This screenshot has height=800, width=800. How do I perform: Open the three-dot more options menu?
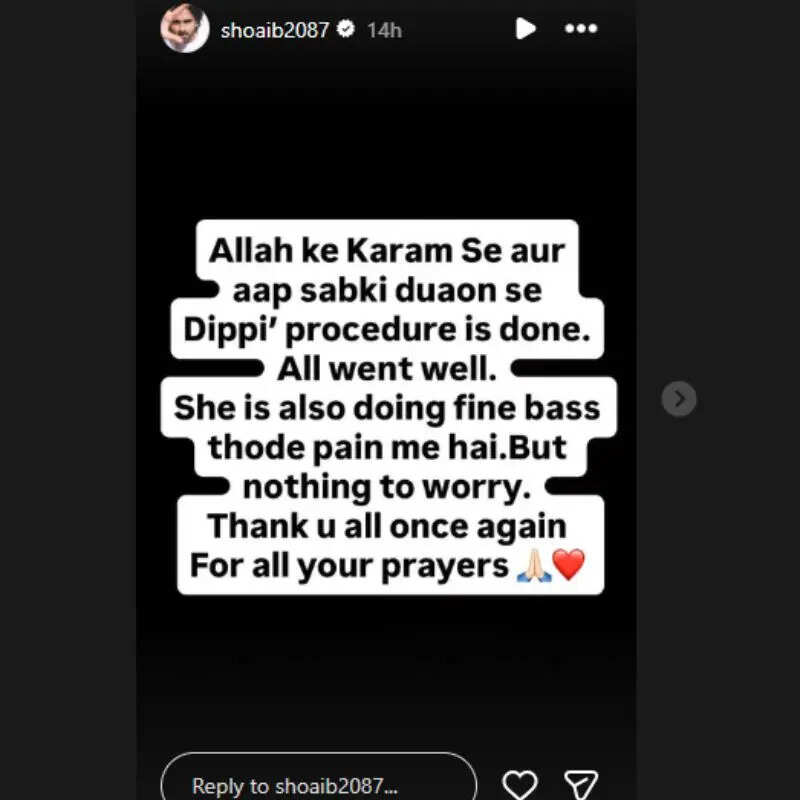coord(581,29)
